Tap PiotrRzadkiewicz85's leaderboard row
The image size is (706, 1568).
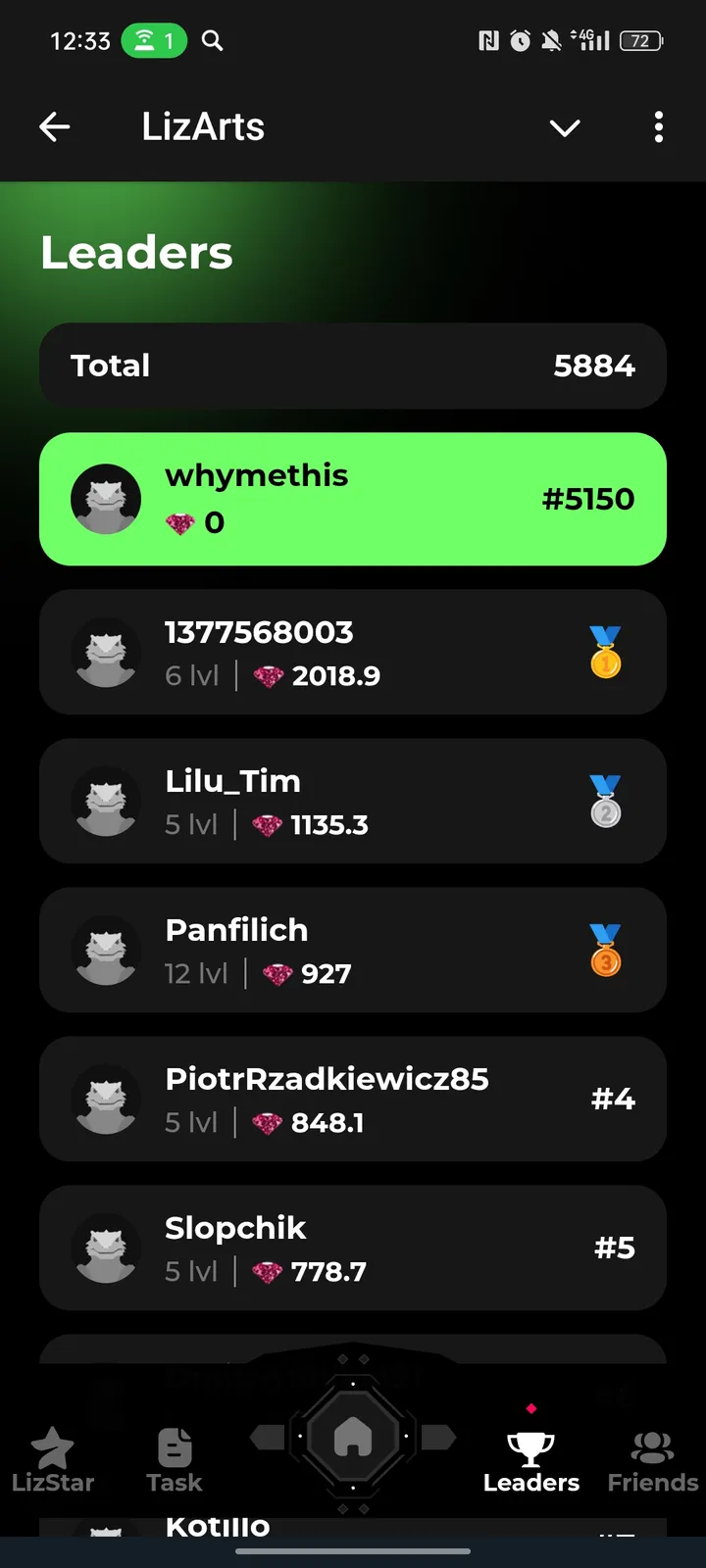tap(353, 1099)
